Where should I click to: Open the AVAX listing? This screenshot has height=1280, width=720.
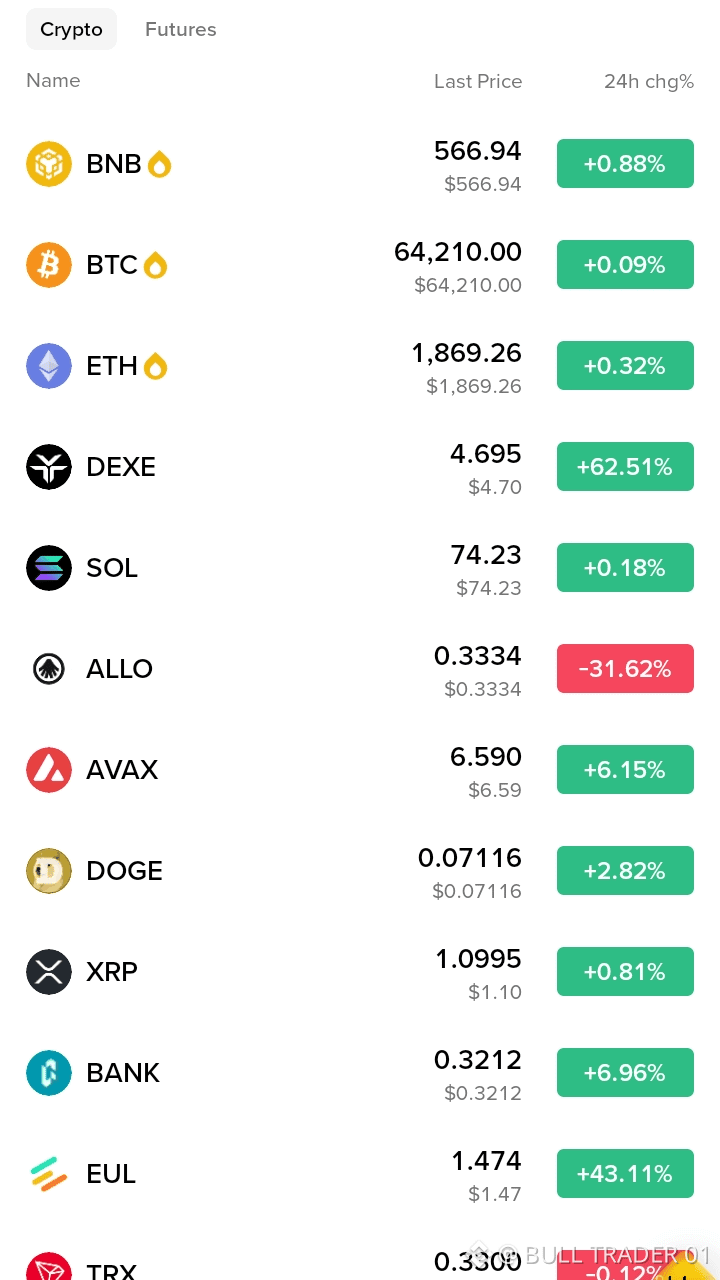pos(360,770)
